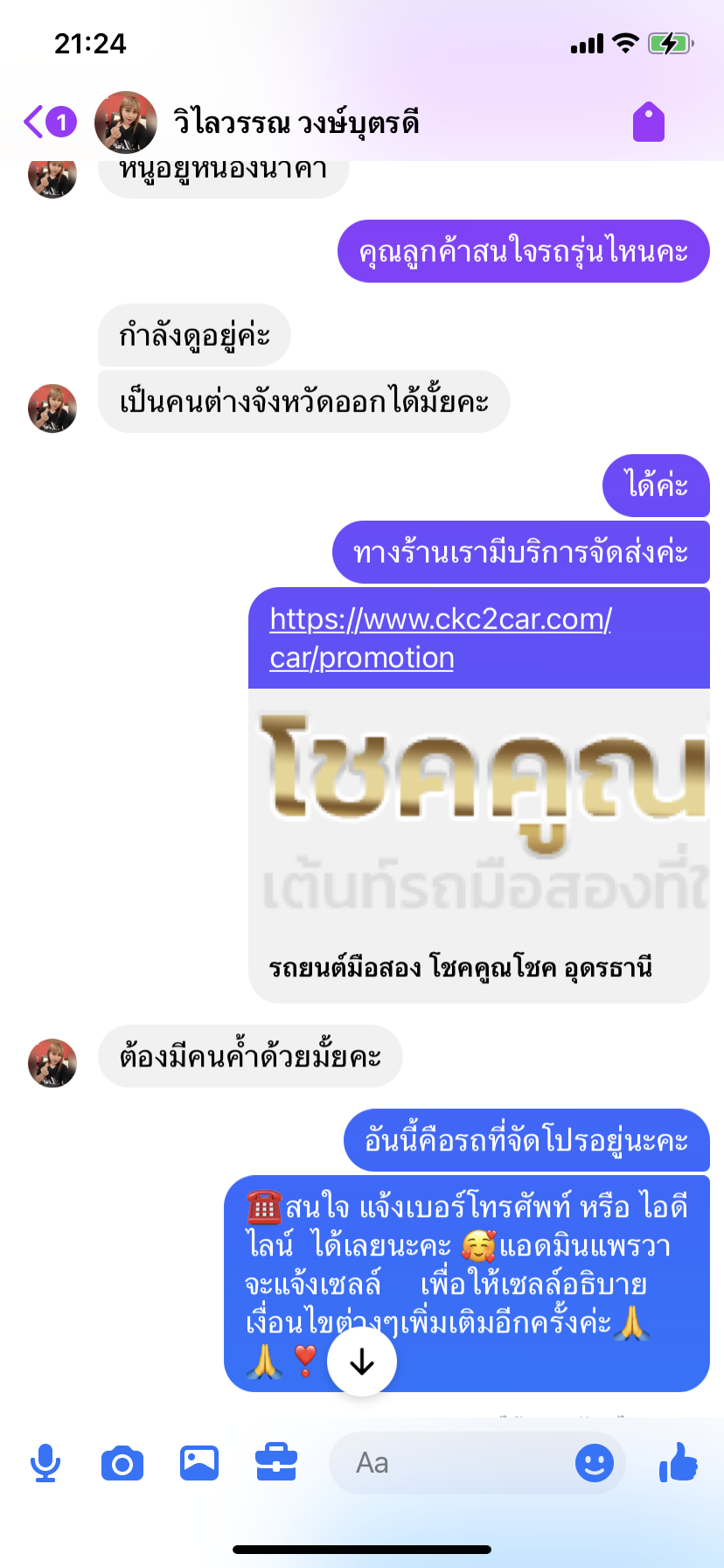Viewport: 724px width, 1568px height.
Task: Jump to the latest message with the down arrow
Action: (362, 1361)
